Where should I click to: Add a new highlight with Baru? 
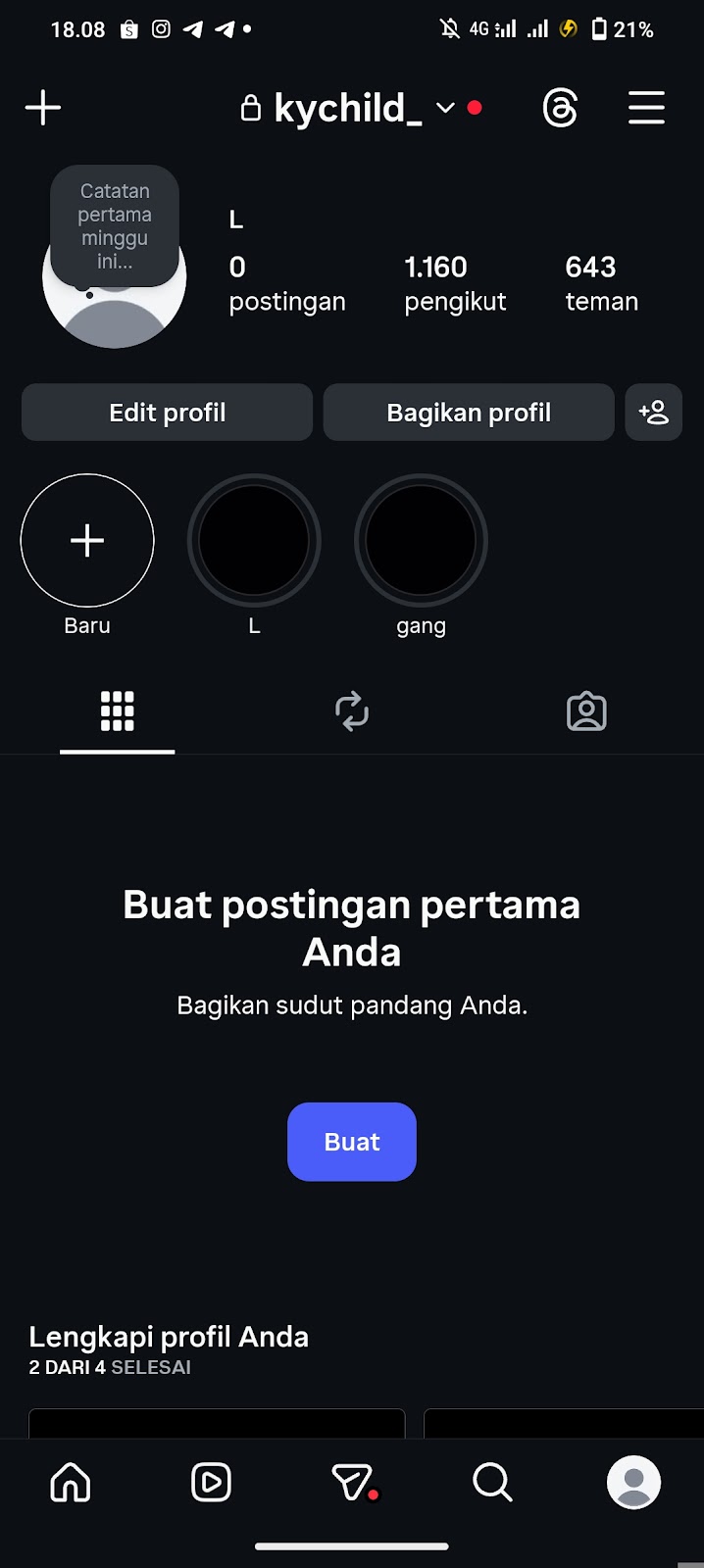click(87, 541)
